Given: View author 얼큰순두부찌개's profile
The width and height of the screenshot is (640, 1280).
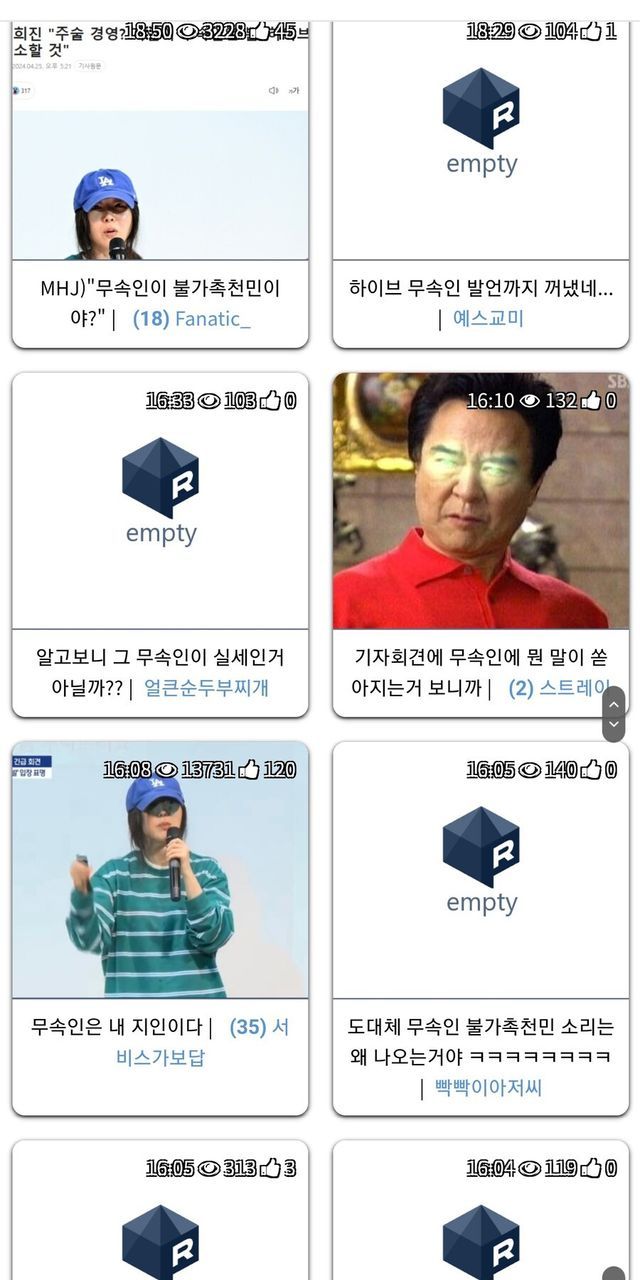Looking at the screenshot, I should coord(206,688).
